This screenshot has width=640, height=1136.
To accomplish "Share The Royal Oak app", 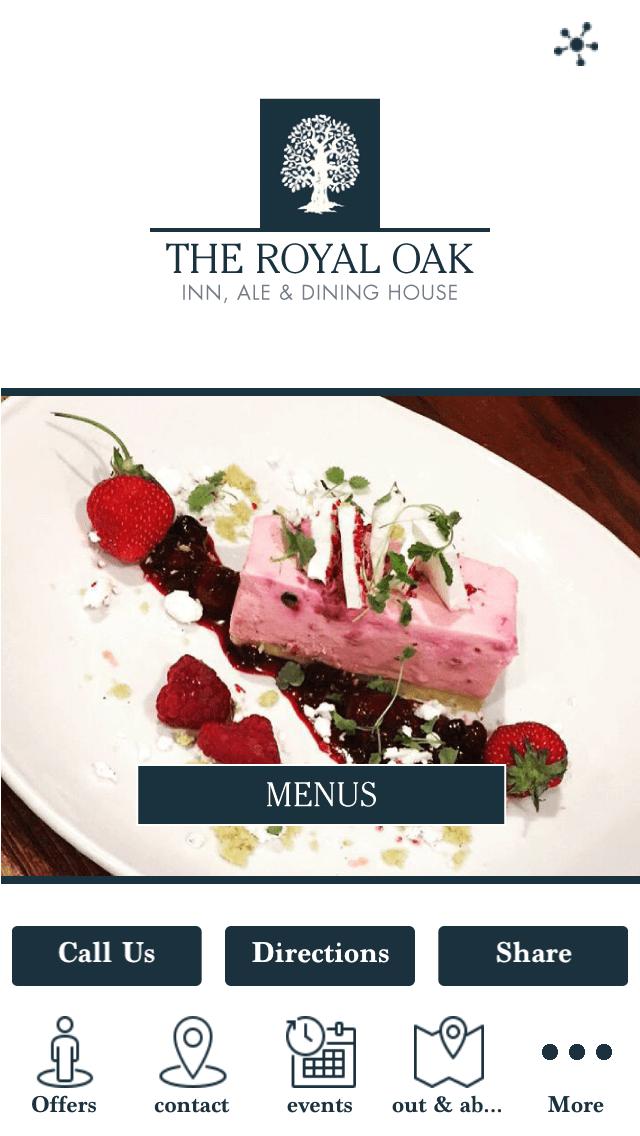I will (x=533, y=955).
